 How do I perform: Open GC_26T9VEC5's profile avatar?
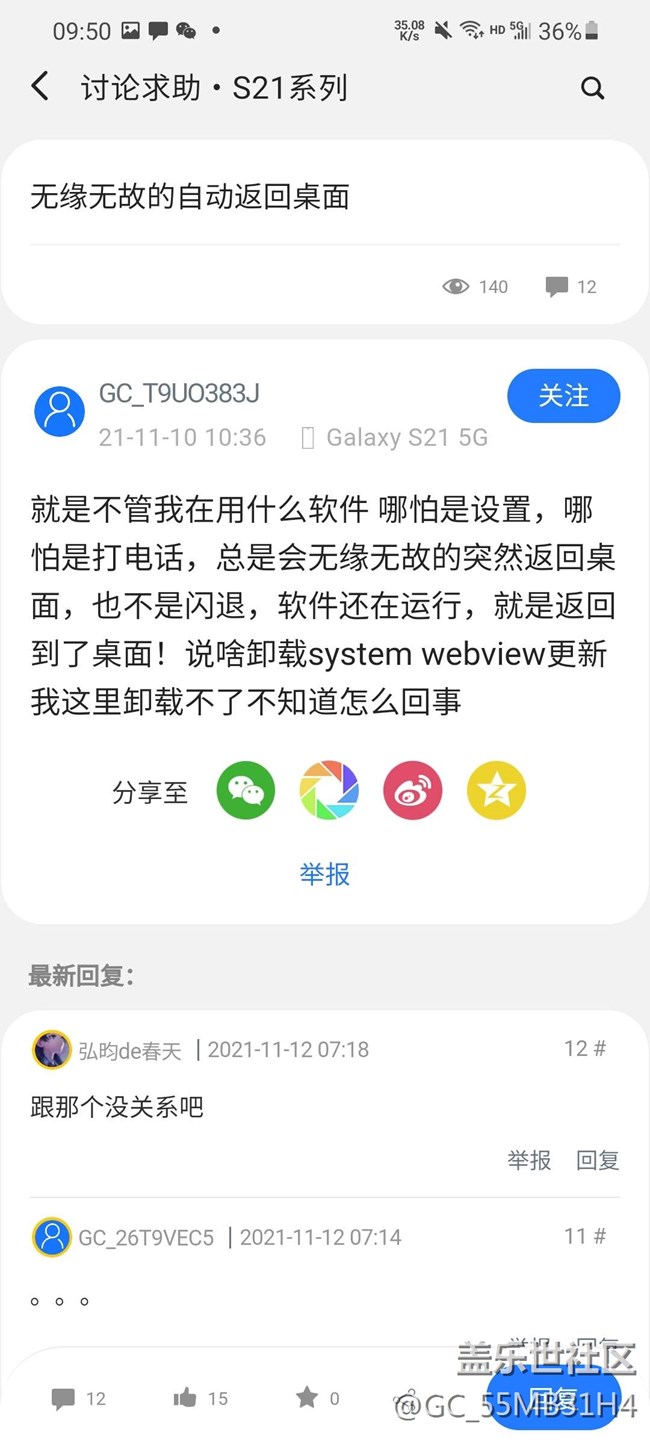(51, 1237)
